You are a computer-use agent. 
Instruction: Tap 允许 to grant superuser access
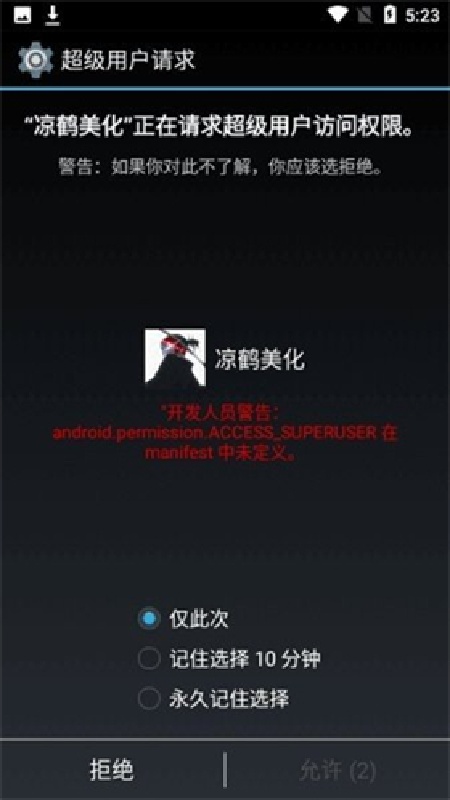338,770
